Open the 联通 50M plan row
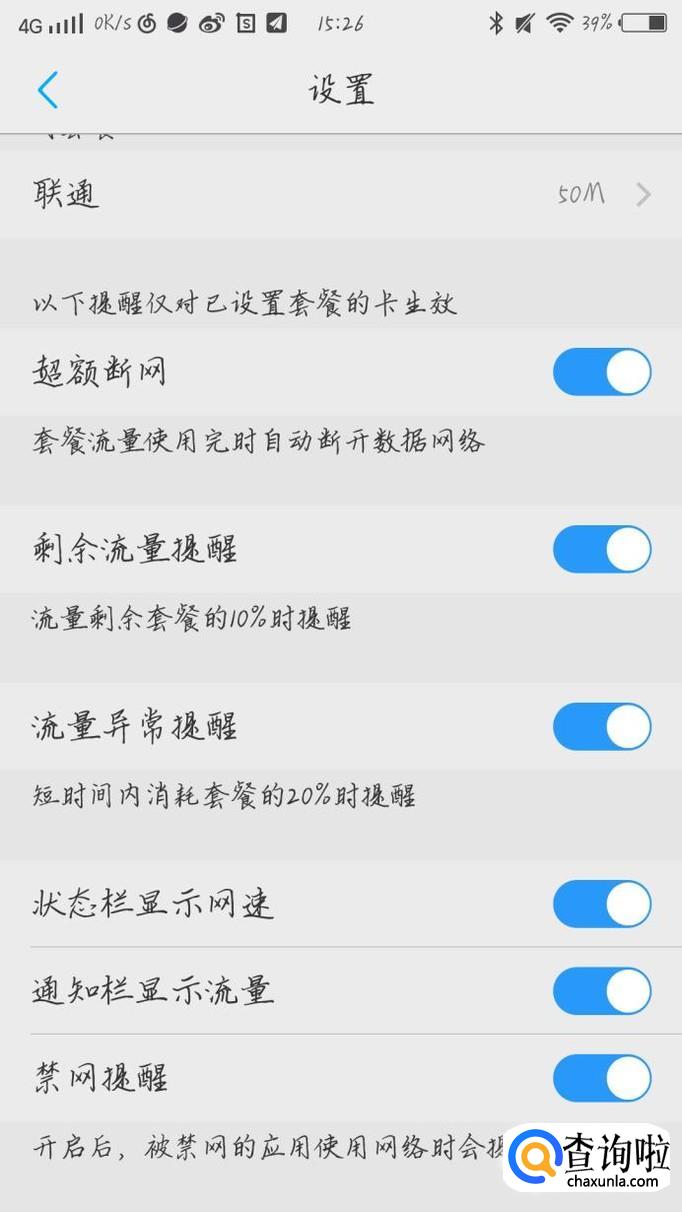 [340, 194]
